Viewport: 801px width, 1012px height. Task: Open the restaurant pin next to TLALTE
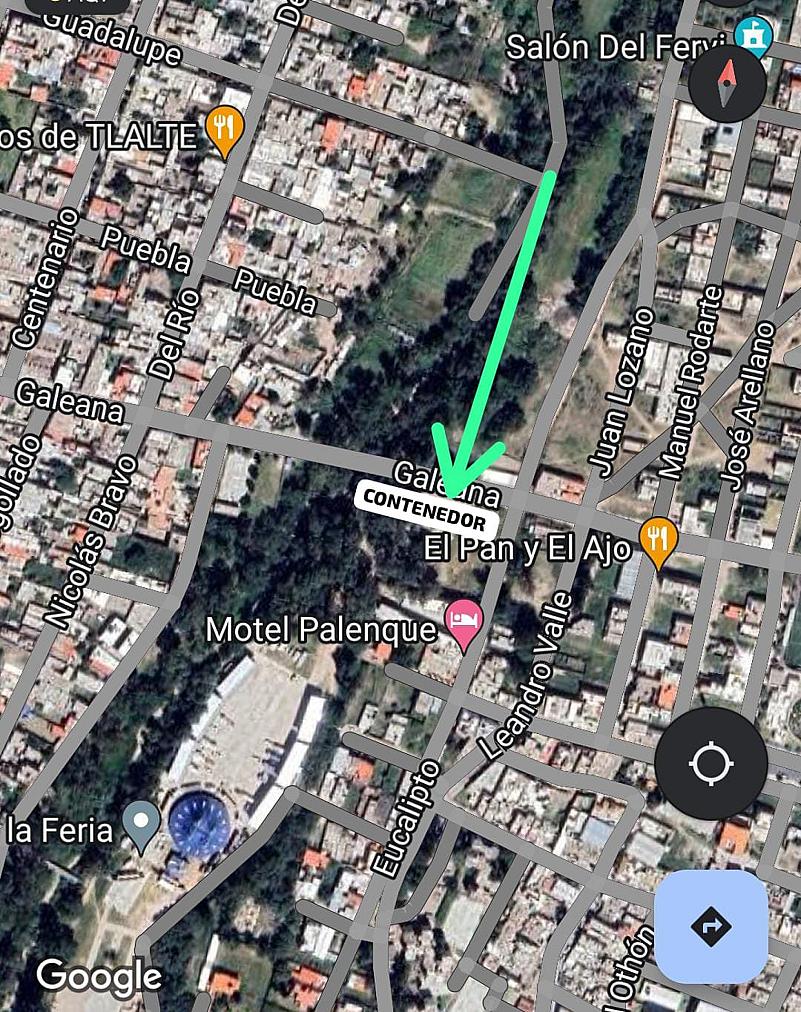pyautogui.click(x=224, y=129)
